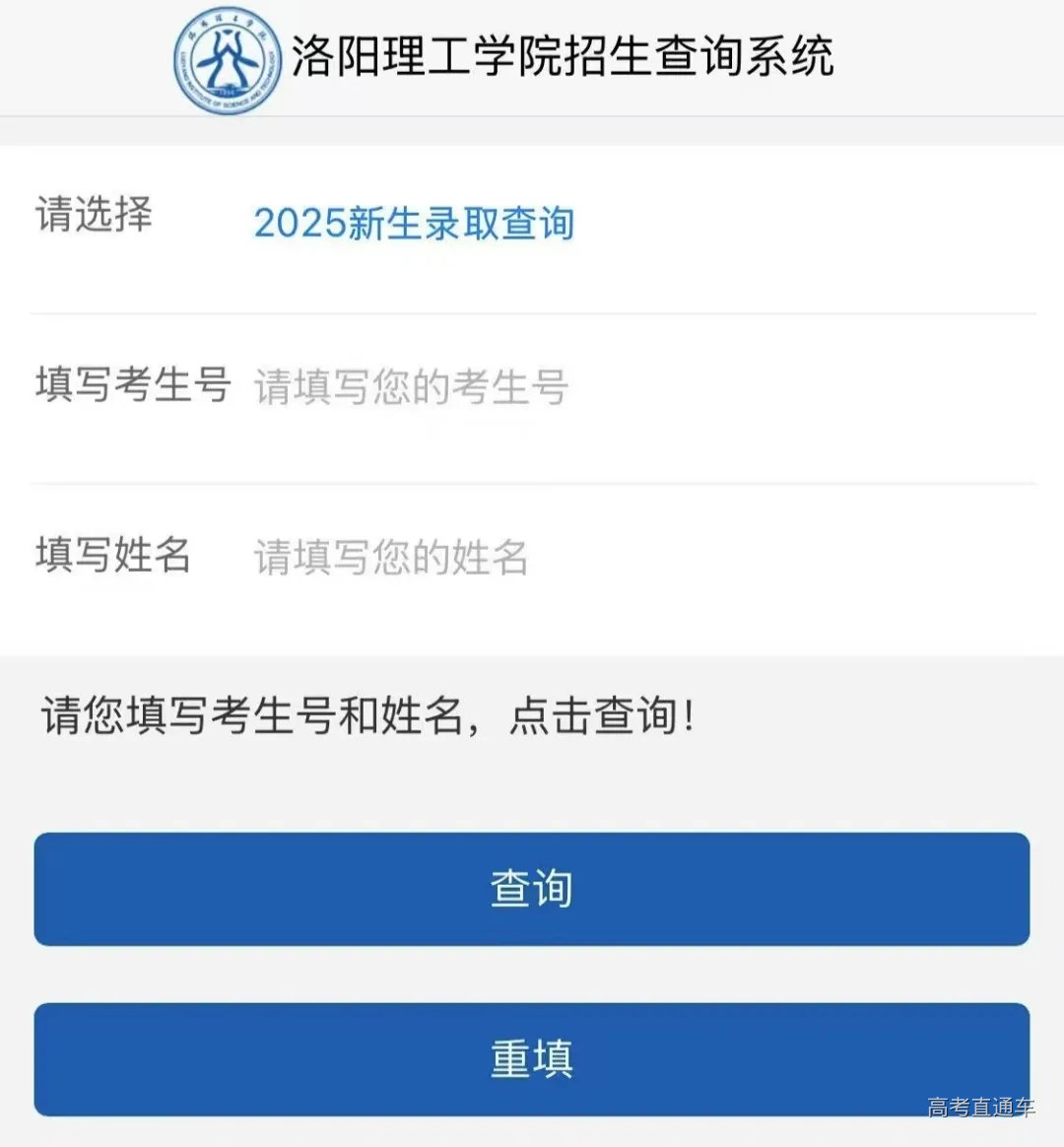Image resolution: width=1064 pixels, height=1147 pixels.
Task: Reset the form with 重填
Action: point(532,1059)
